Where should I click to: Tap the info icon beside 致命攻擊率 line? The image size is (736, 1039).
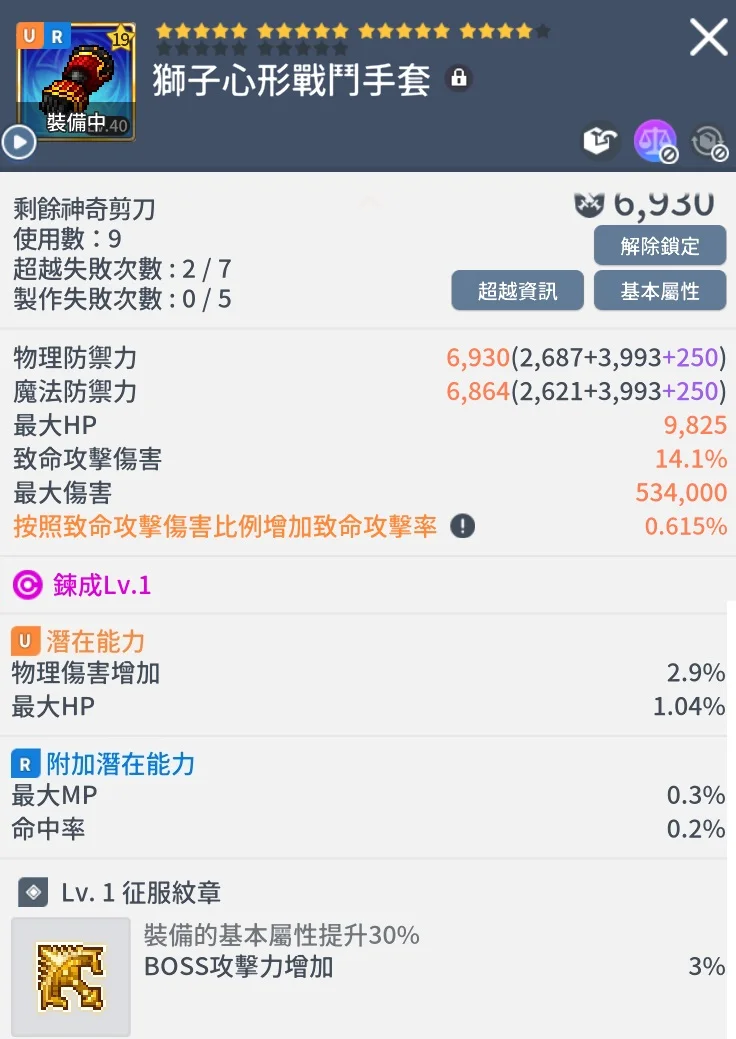(462, 526)
